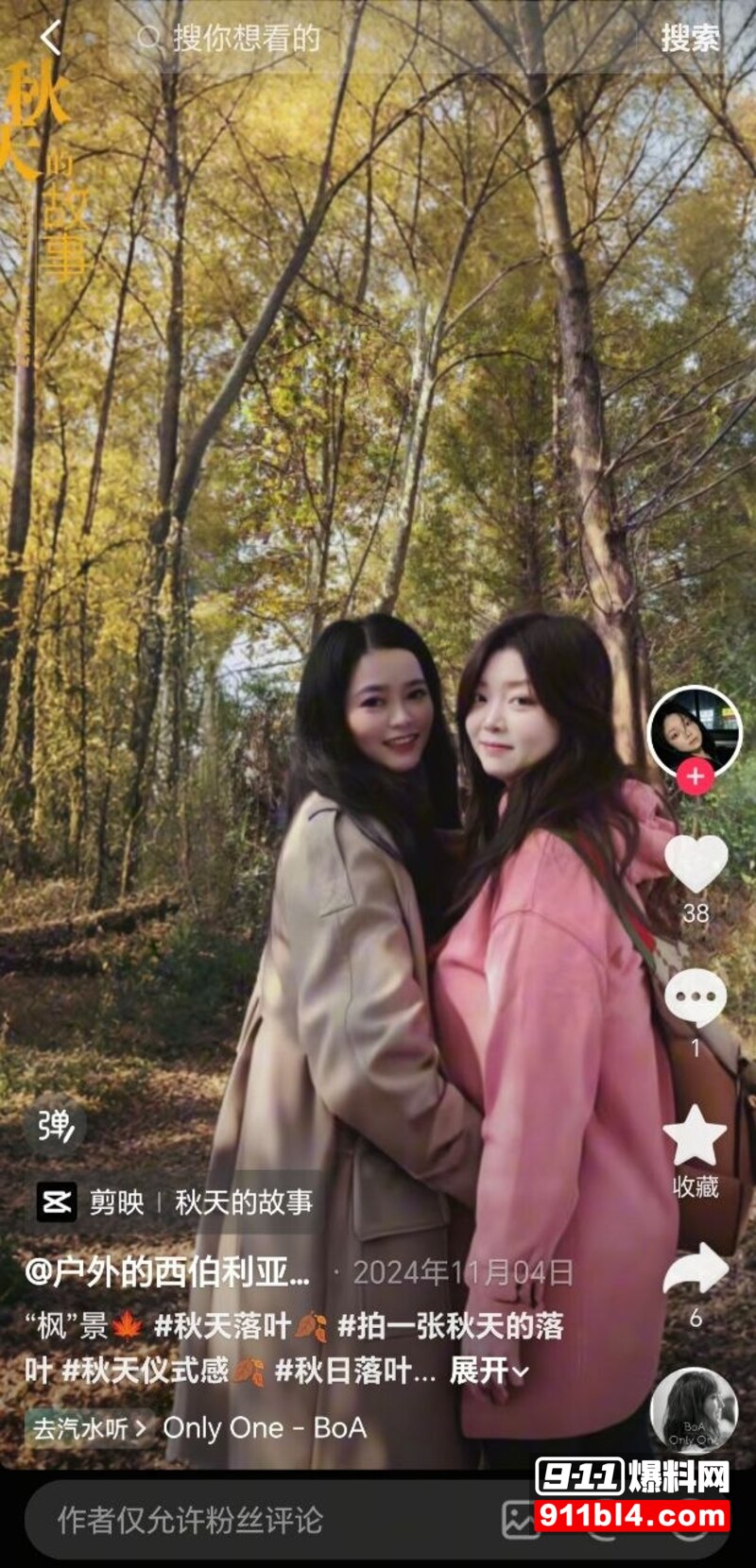756x1568 pixels.
Task: Tap the 搜索 button
Action: pos(690,39)
